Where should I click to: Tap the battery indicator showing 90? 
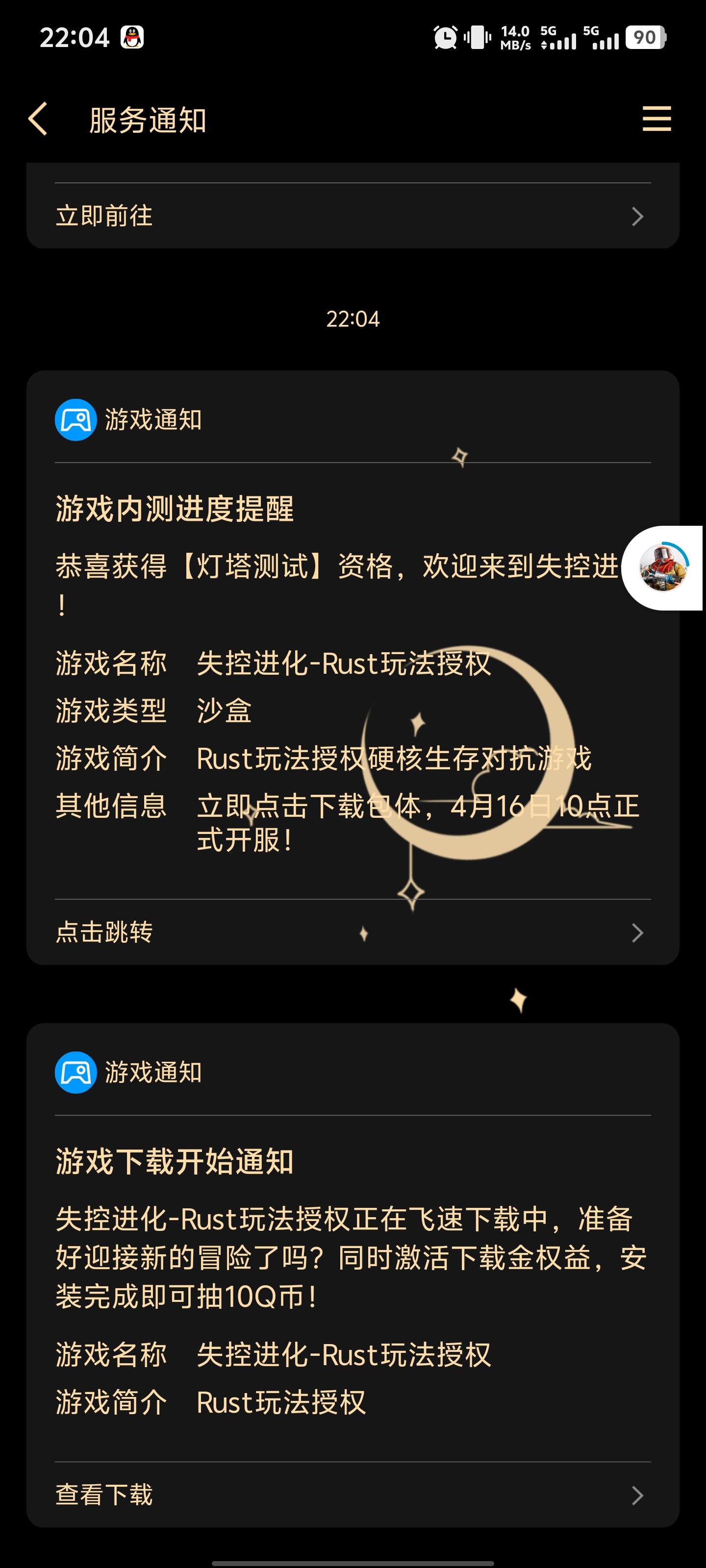646,38
